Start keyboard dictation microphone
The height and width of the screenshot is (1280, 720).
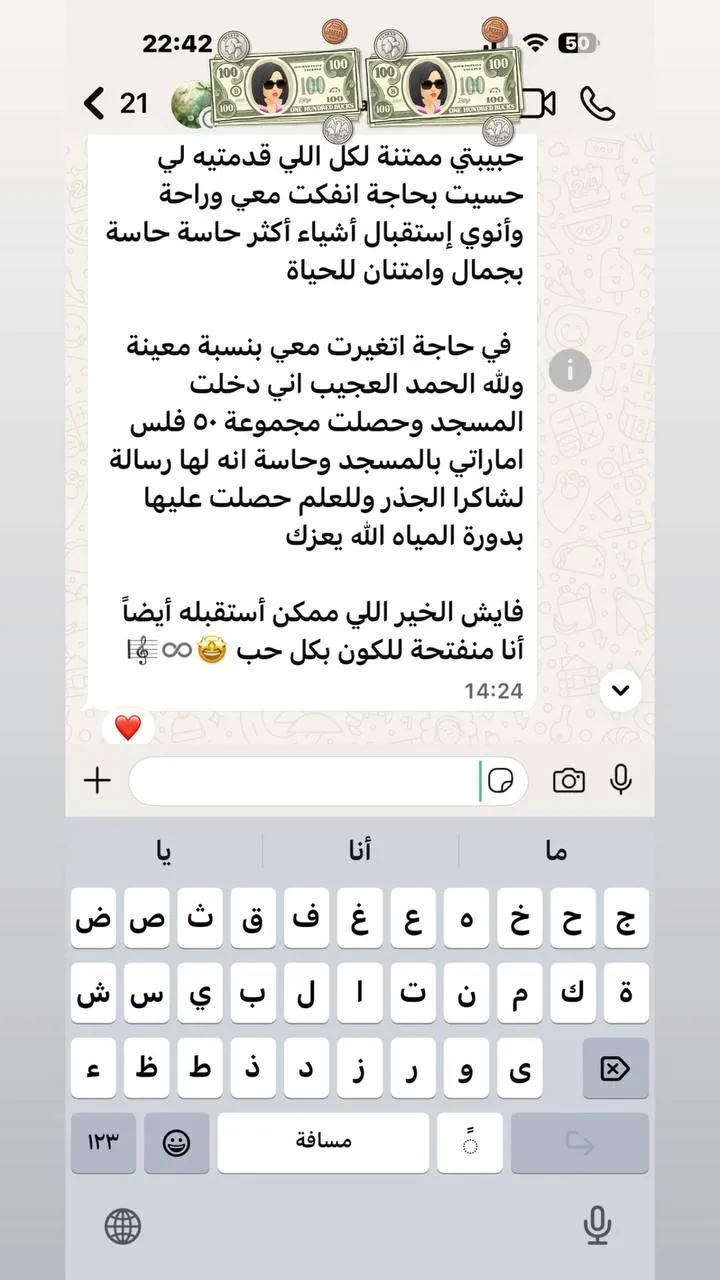pyautogui.click(x=597, y=1225)
